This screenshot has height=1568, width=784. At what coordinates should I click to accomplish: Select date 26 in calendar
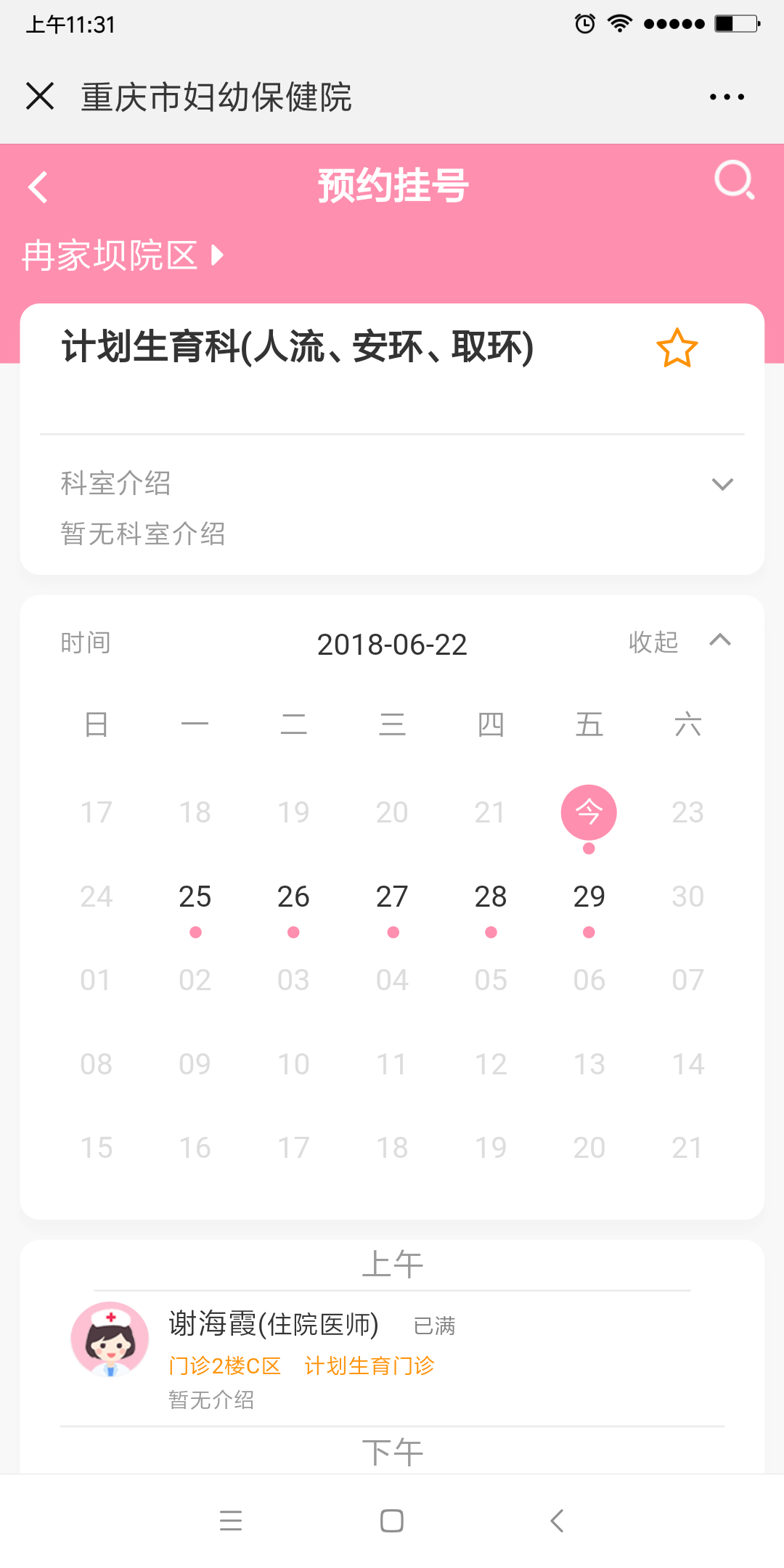[x=293, y=897]
